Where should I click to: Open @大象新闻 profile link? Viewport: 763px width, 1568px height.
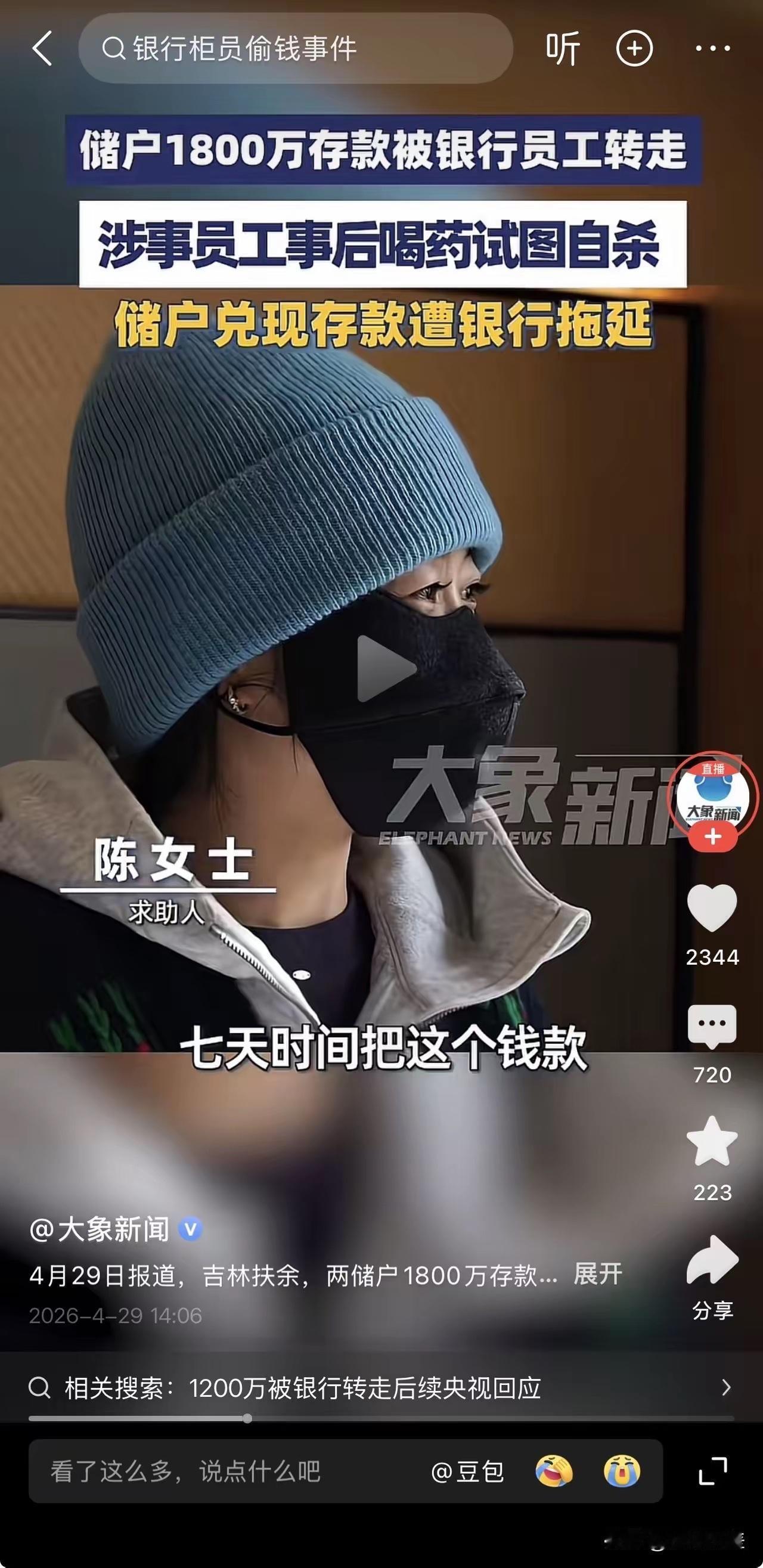(100, 1229)
